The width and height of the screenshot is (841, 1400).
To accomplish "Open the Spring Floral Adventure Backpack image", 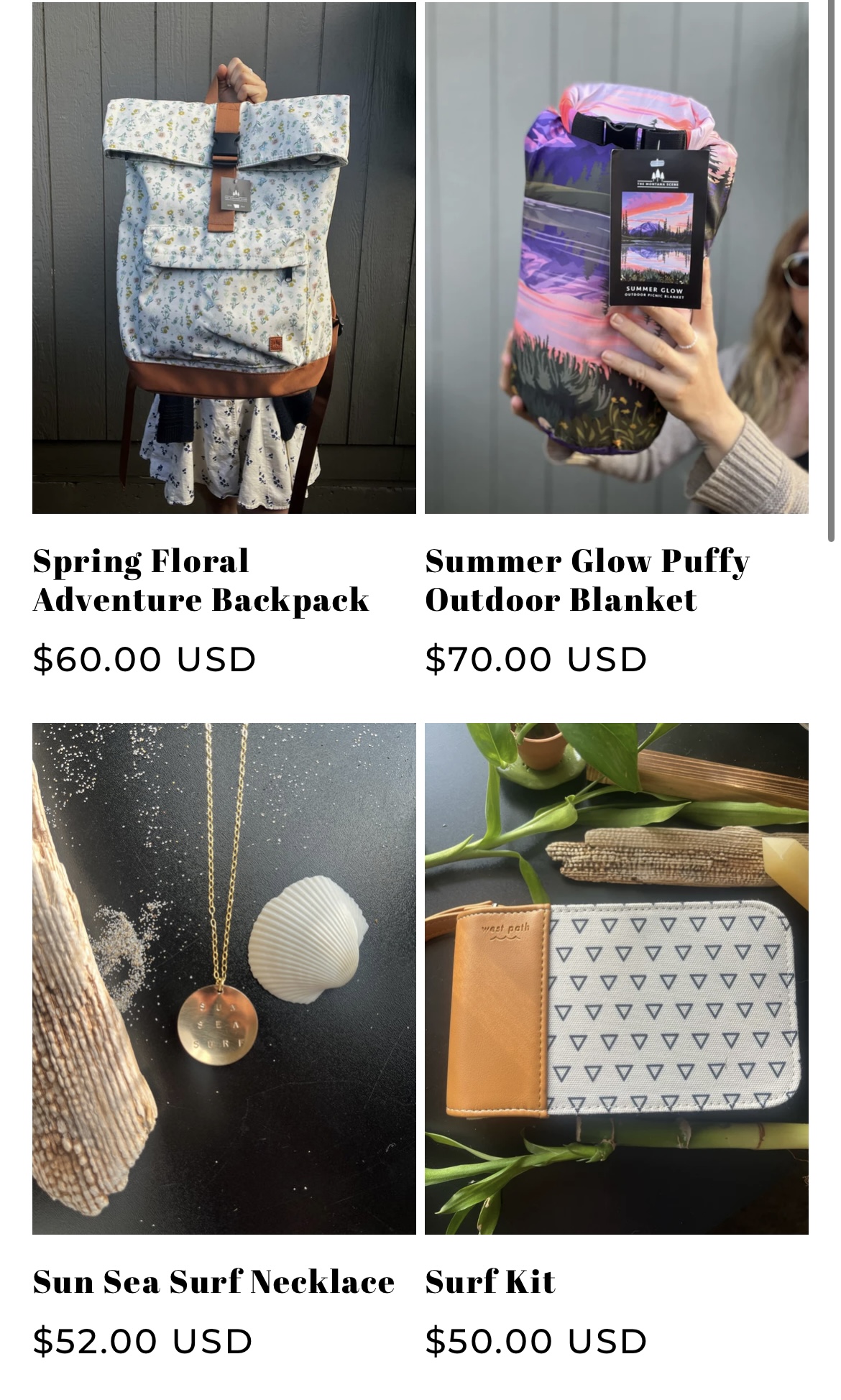I will coord(224,257).
